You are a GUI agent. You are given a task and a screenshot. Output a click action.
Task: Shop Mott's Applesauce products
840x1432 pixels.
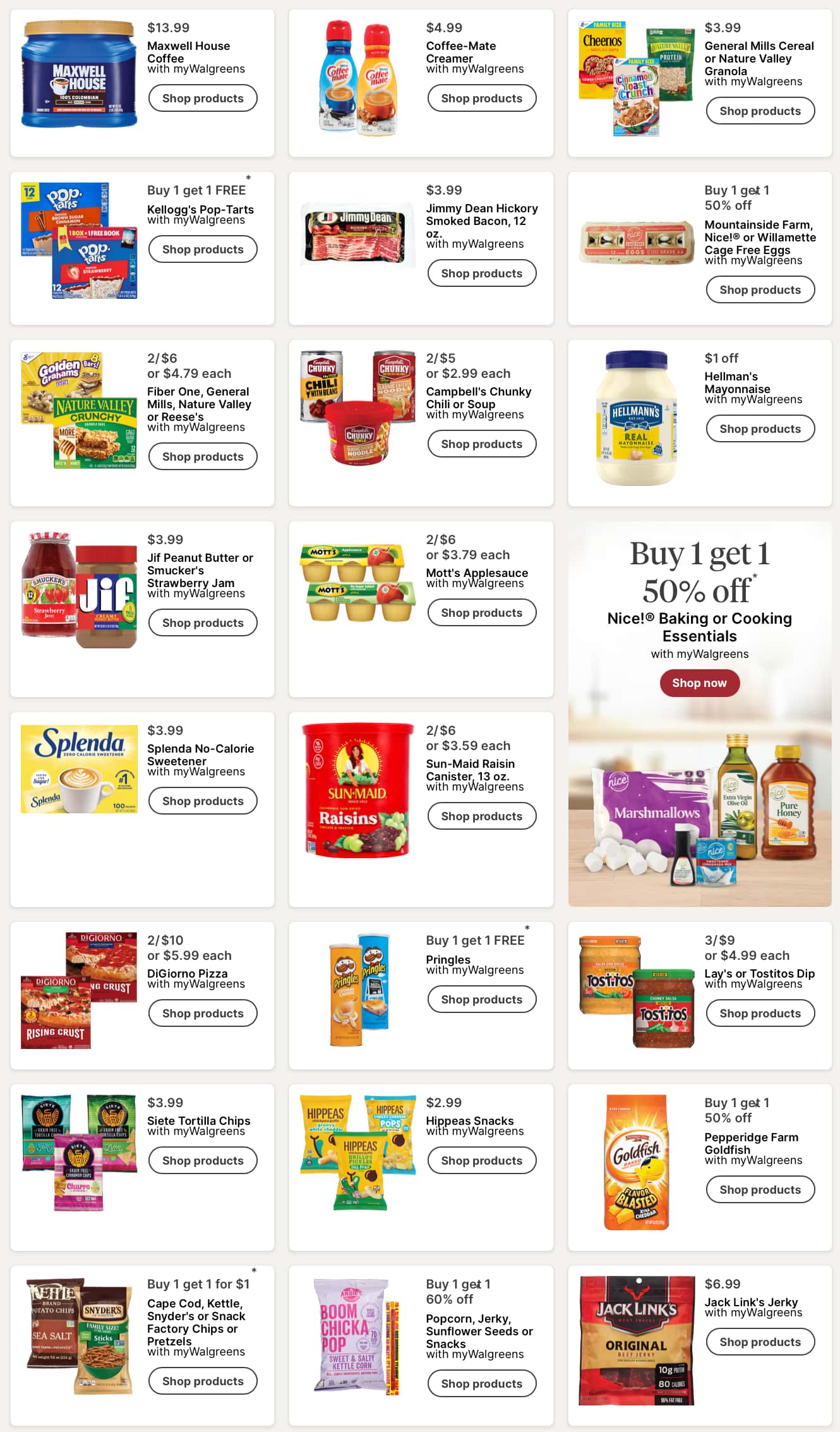pos(481,613)
